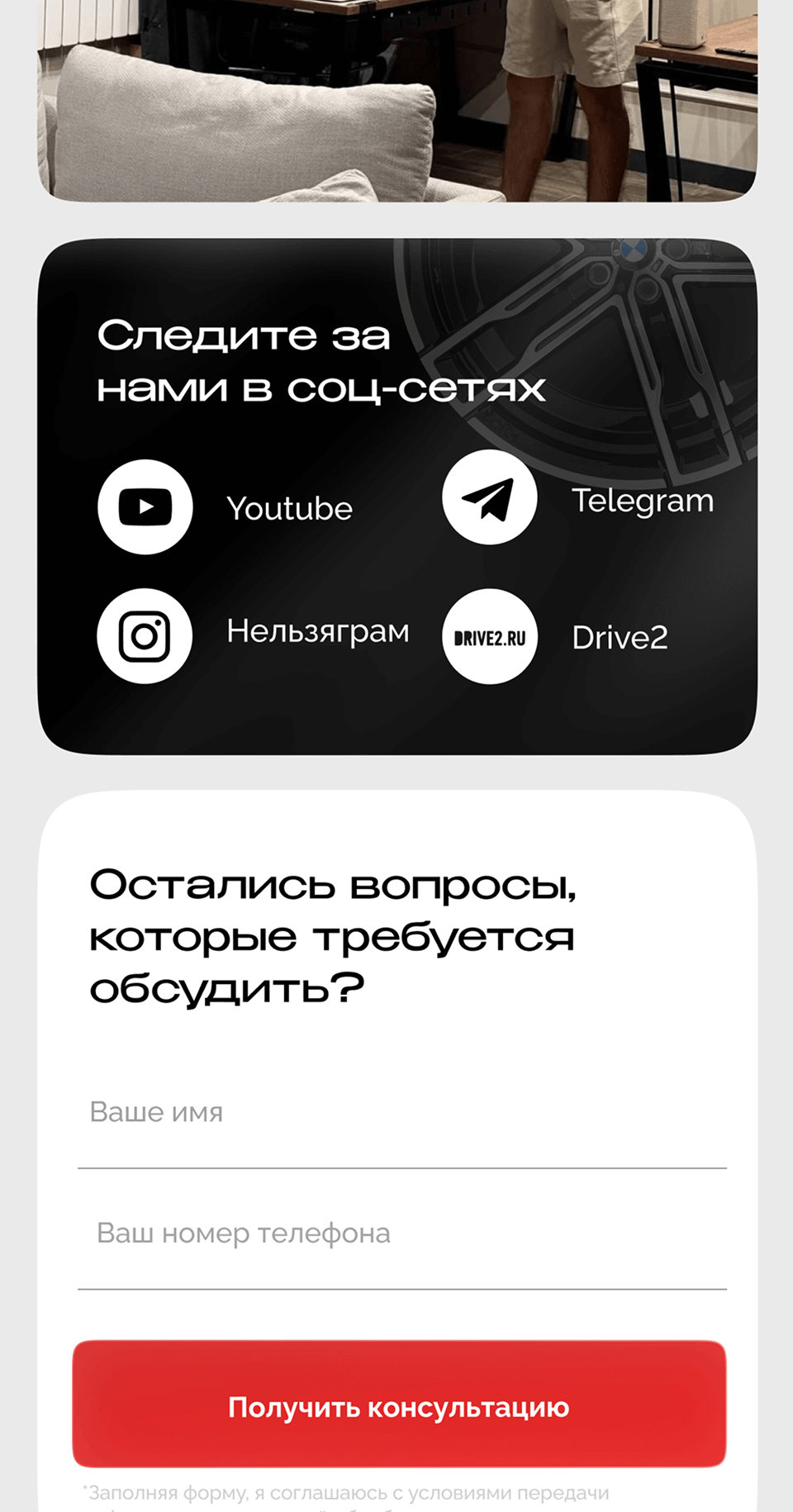Screen dimensions: 793x1512
Task: Open the Нельзяграм Instagram link
Action: [145, 635]
